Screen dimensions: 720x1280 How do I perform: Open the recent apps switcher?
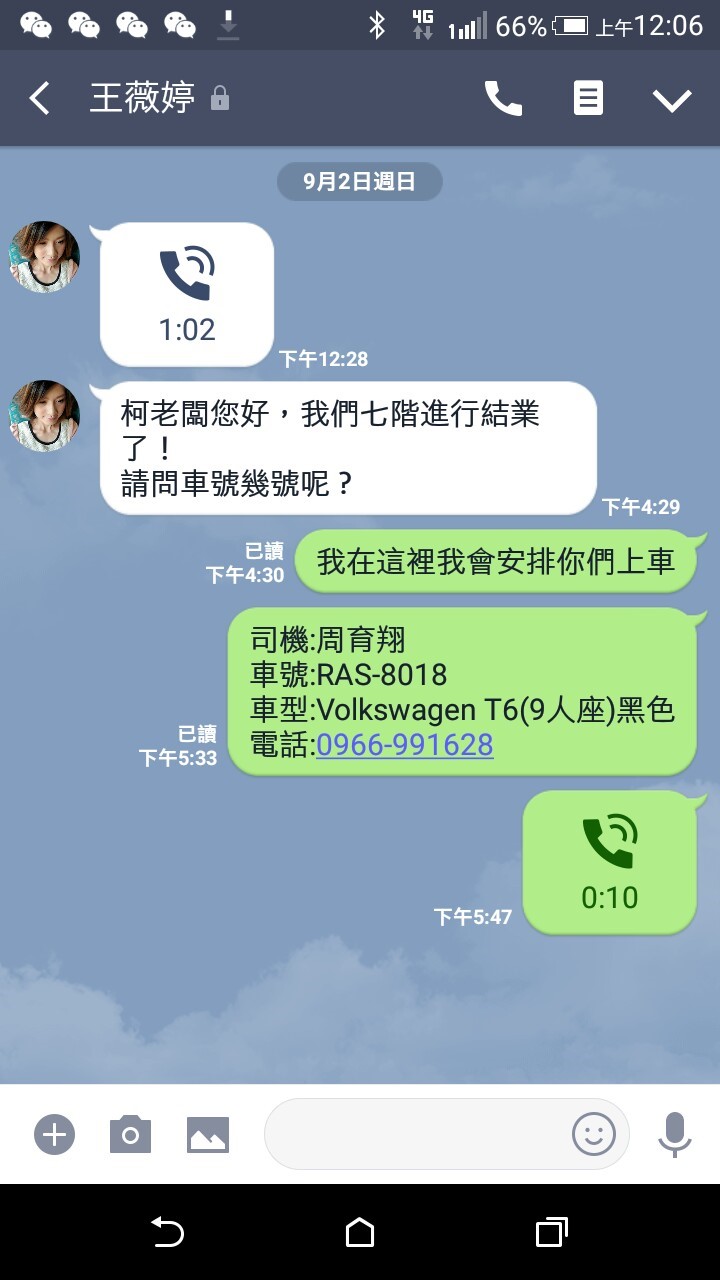coord(551,1232)
